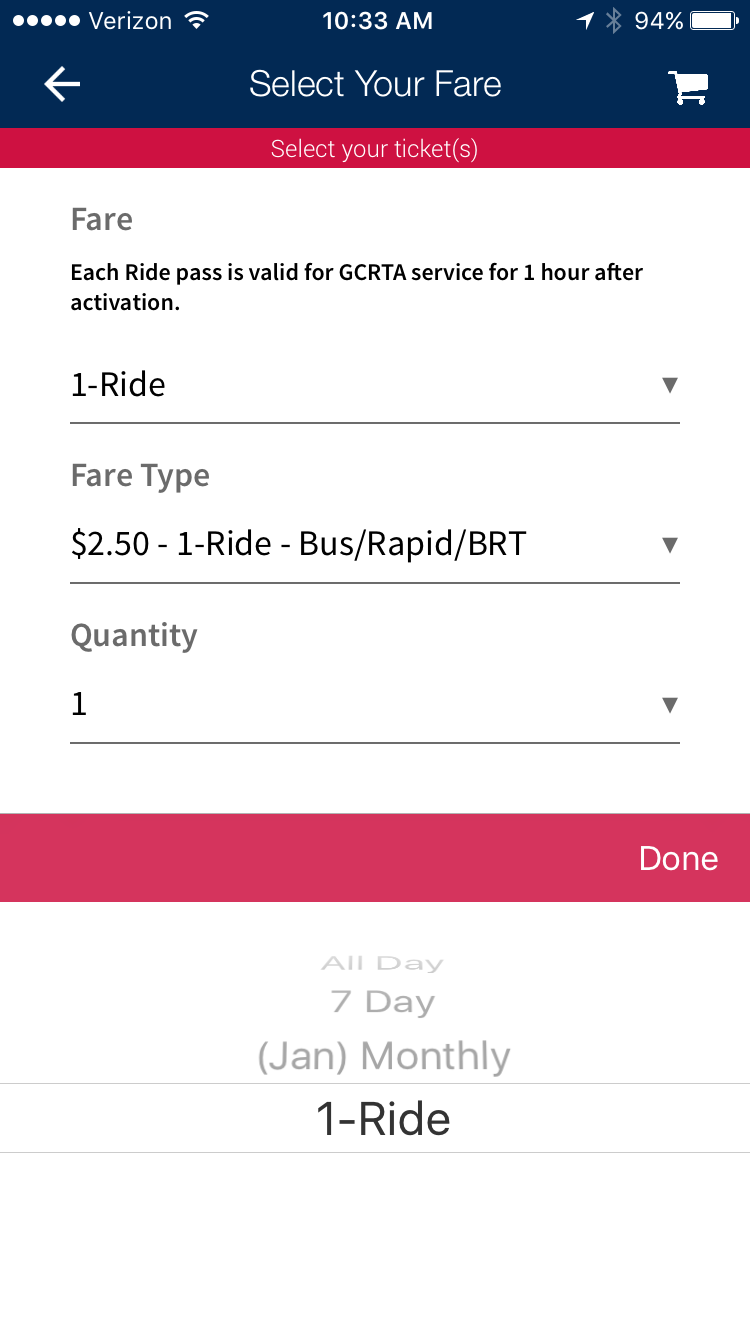Pick the All Day option in the picker
The image size is (750, 1334).
[x=383, y=963]
